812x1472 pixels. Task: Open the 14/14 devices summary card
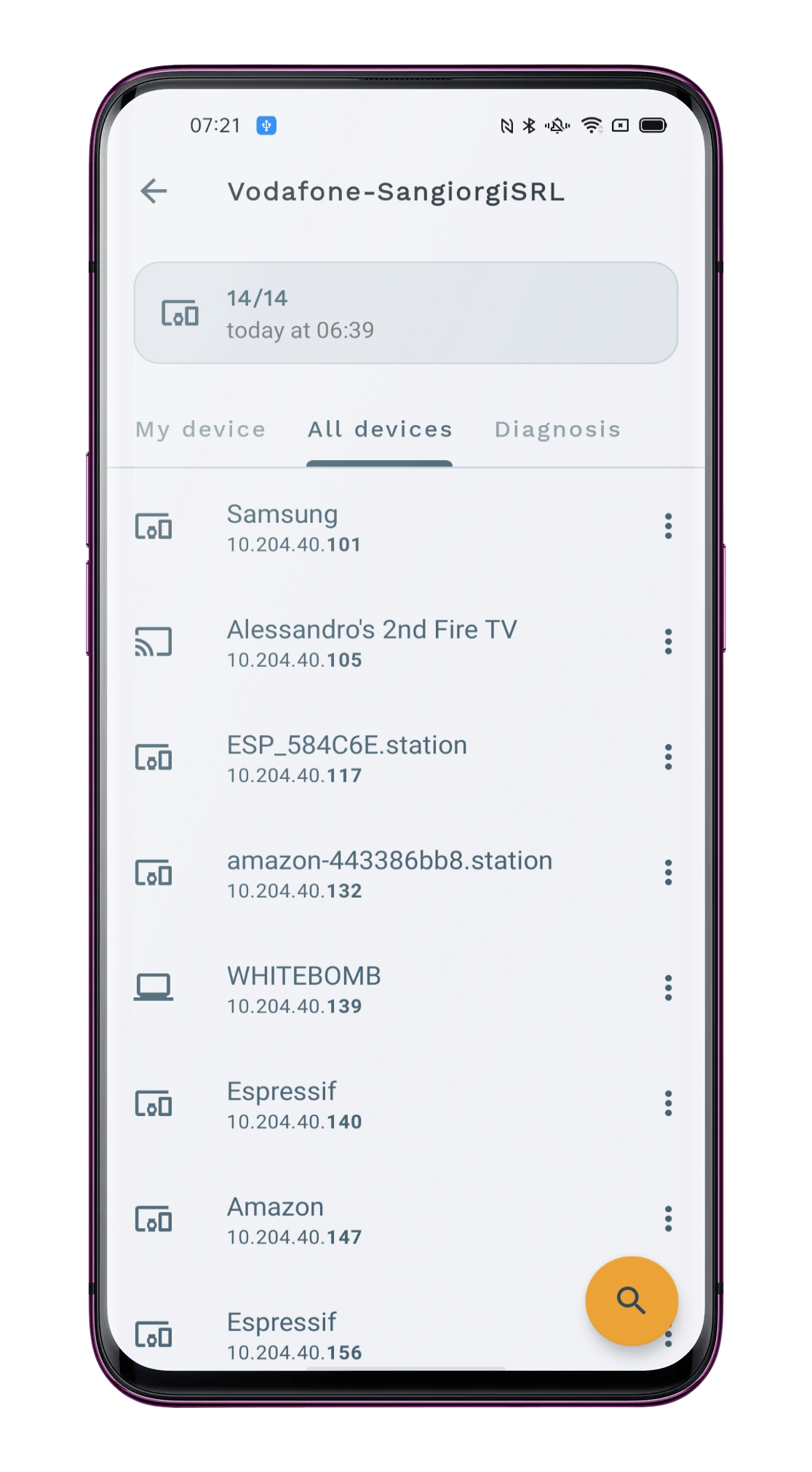[x=405, y=313]
